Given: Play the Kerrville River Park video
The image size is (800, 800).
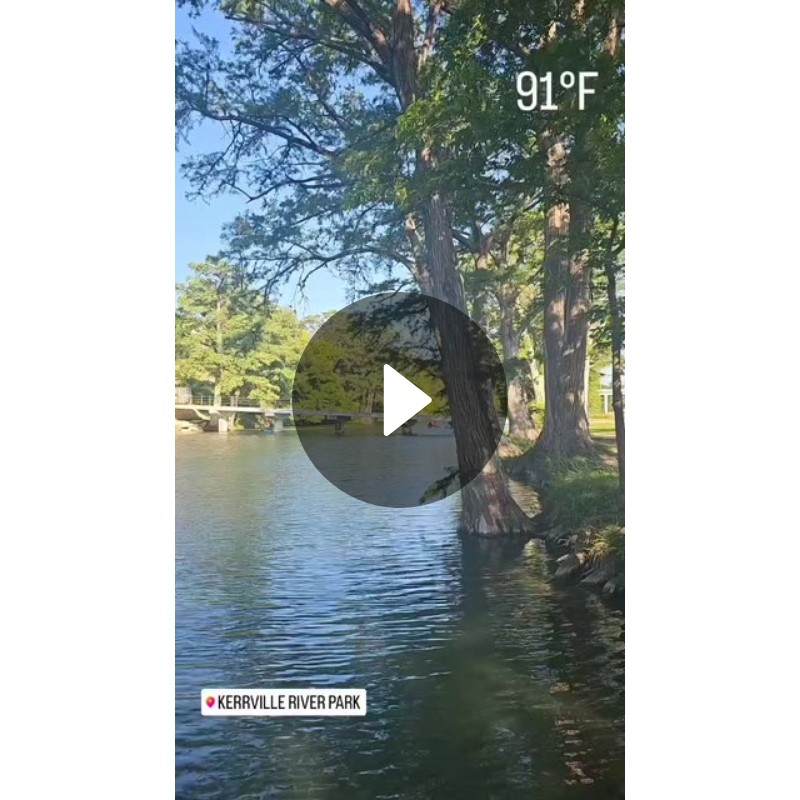Looking at the screenshot, I should click(x=400, y=400).
